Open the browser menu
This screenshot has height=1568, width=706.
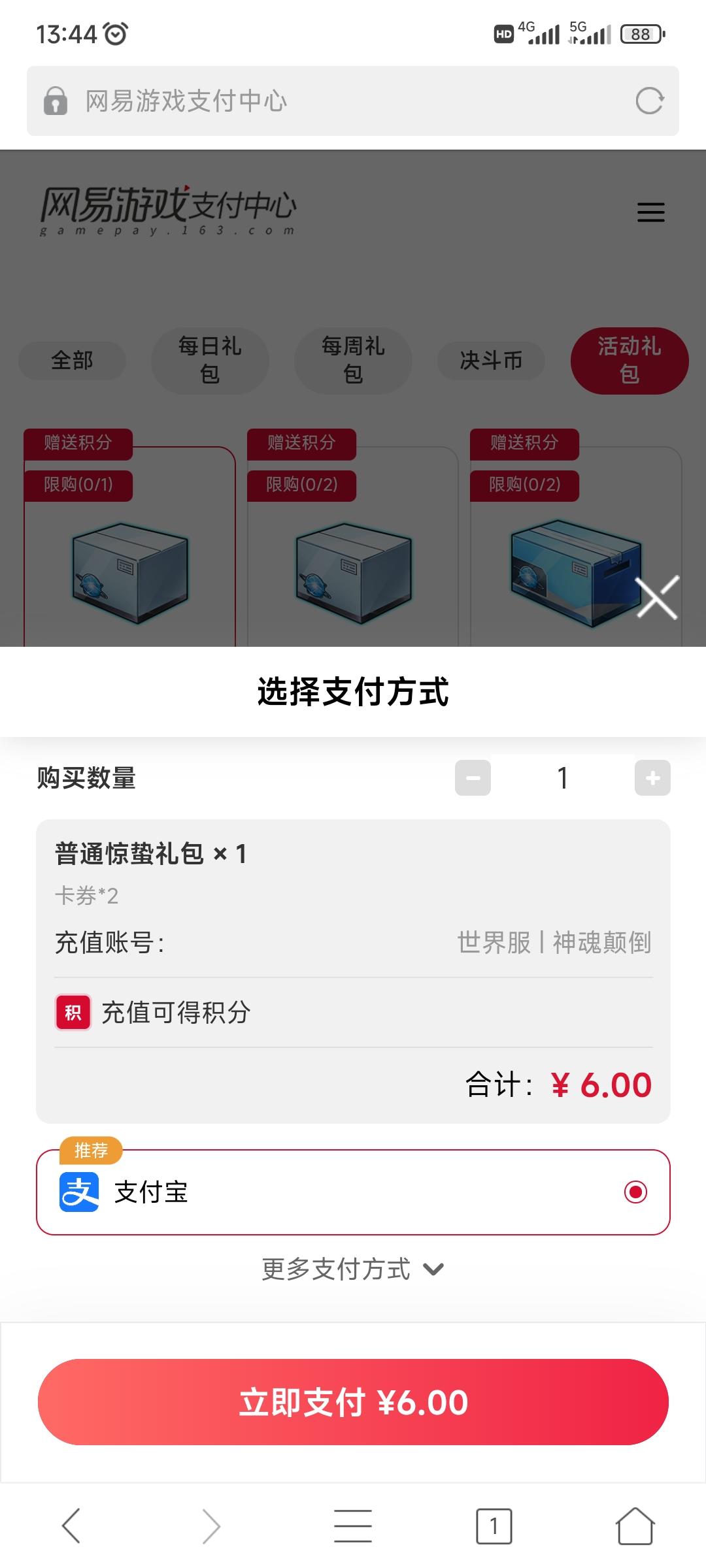tap(353, 1526)
